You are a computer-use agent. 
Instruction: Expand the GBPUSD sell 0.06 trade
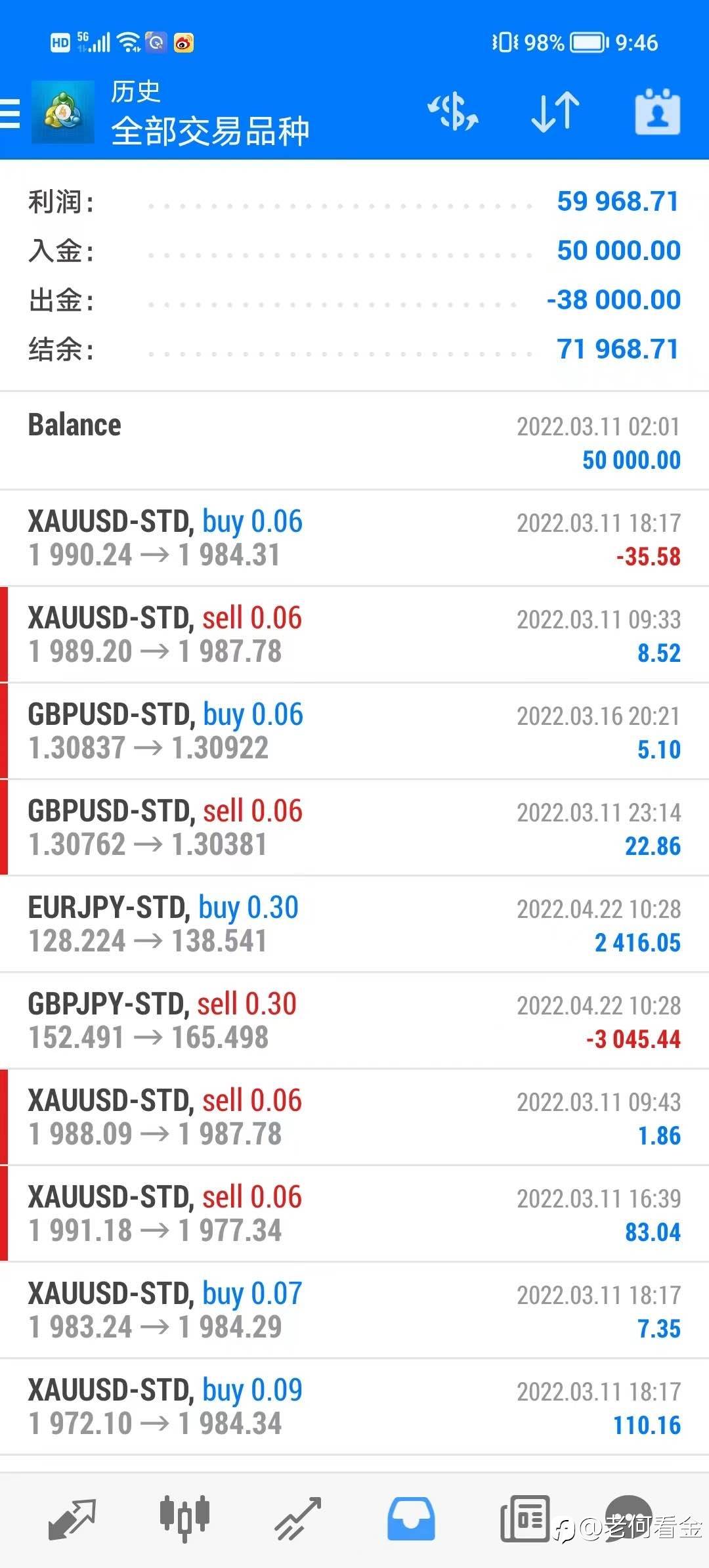tap(354, 827)
